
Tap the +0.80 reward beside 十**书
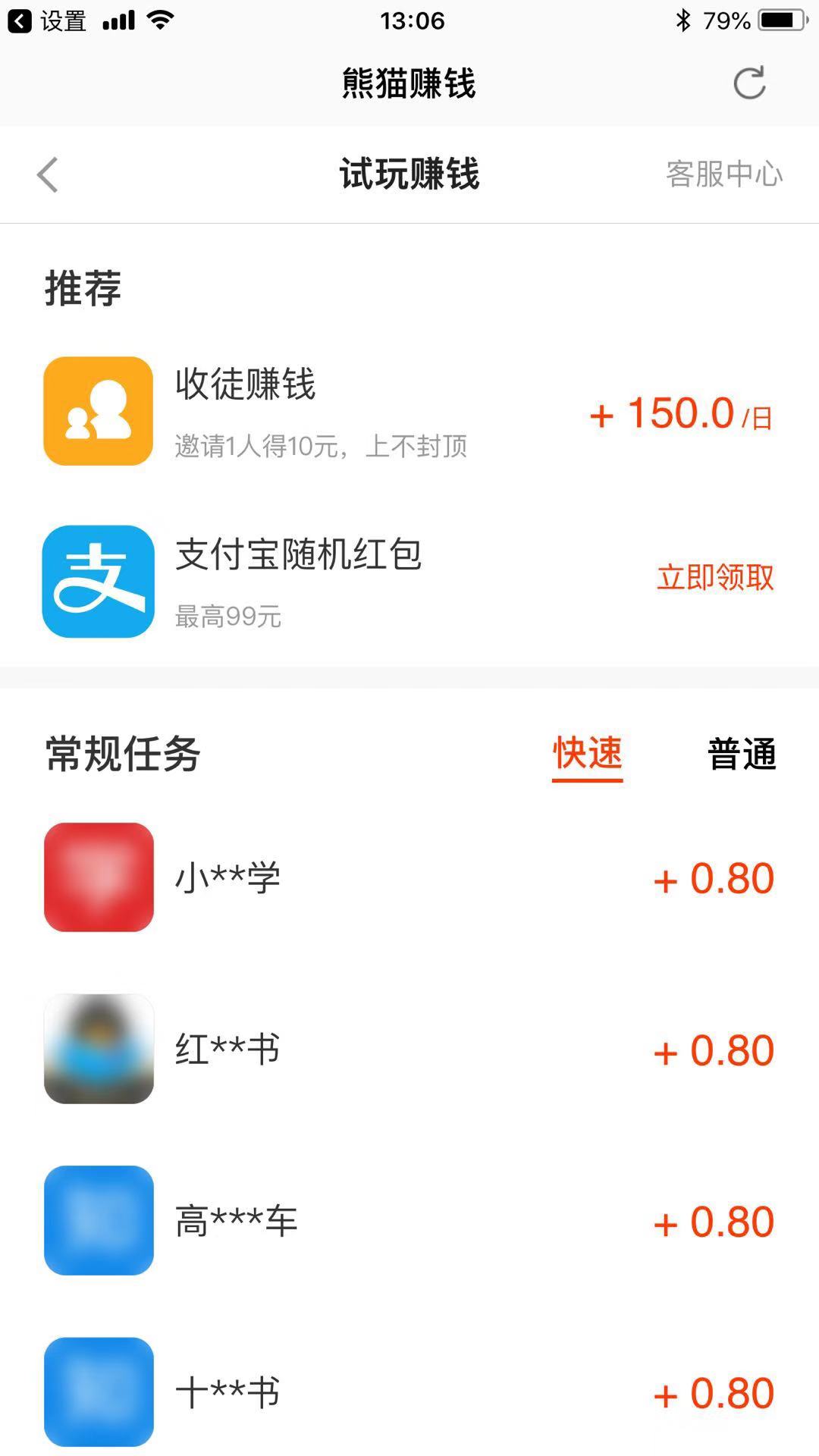[713, 1392]
